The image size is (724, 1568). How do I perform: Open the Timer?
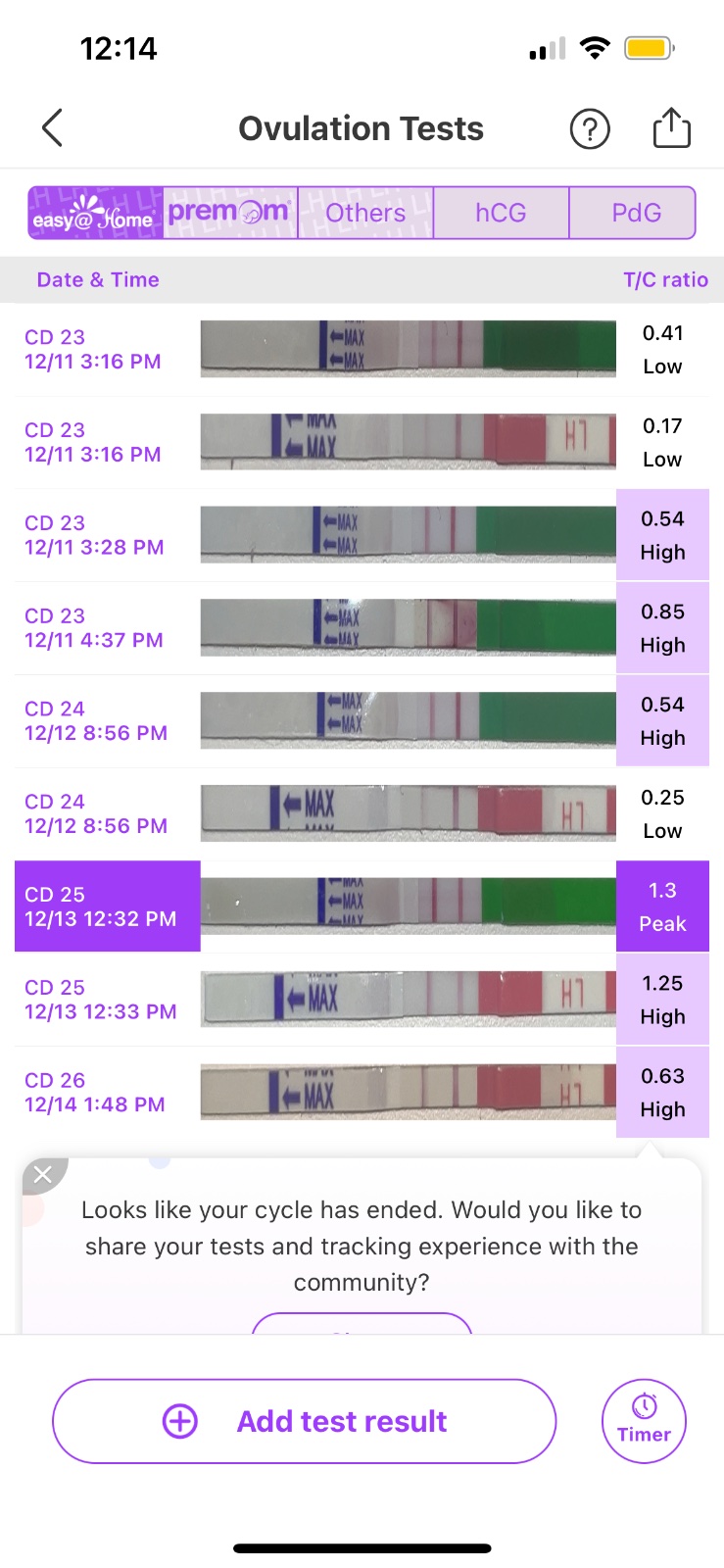pyautogui.click(x=644, y=1421)
